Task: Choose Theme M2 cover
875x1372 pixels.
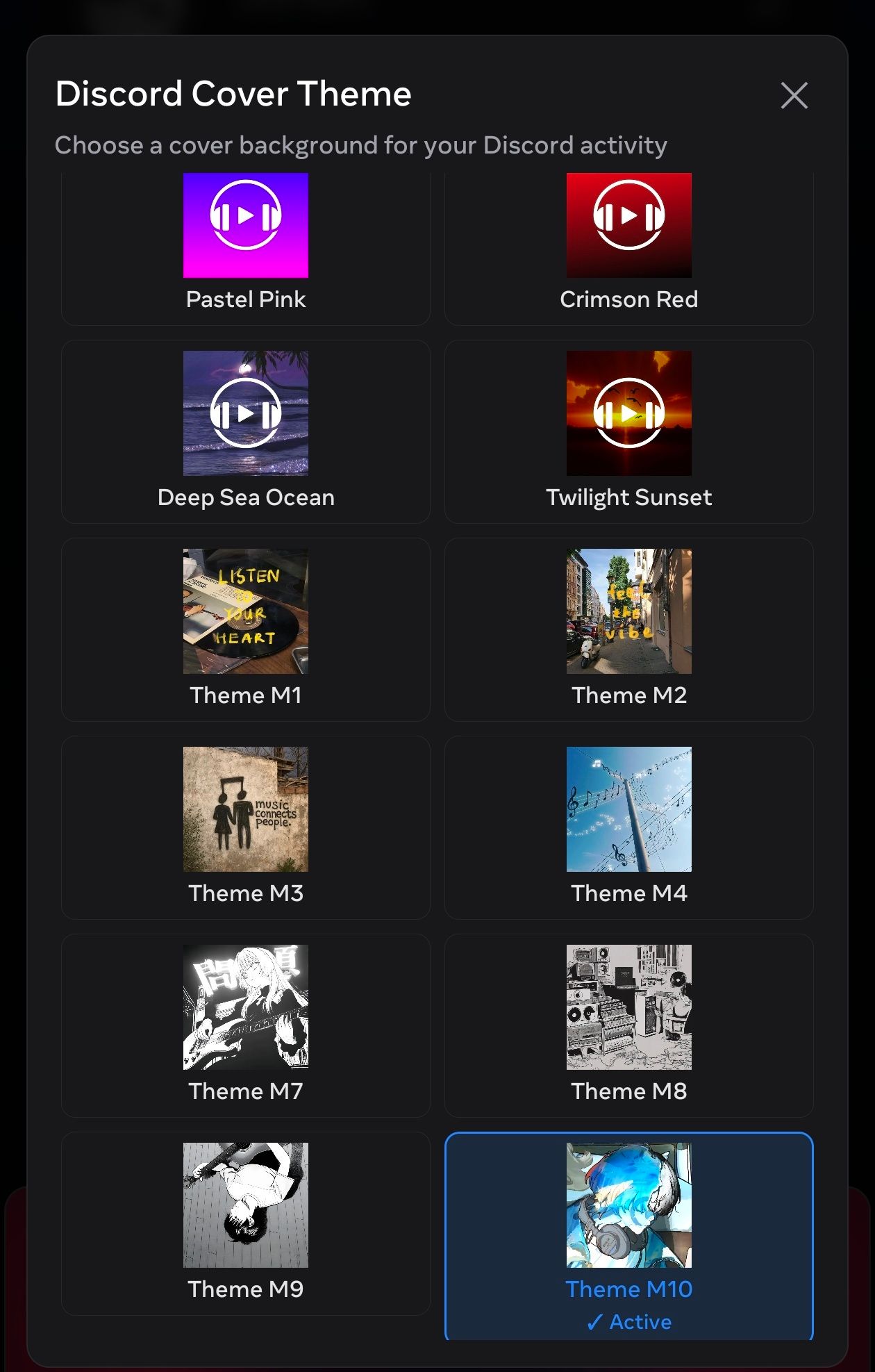Action: tap(628, 629)
